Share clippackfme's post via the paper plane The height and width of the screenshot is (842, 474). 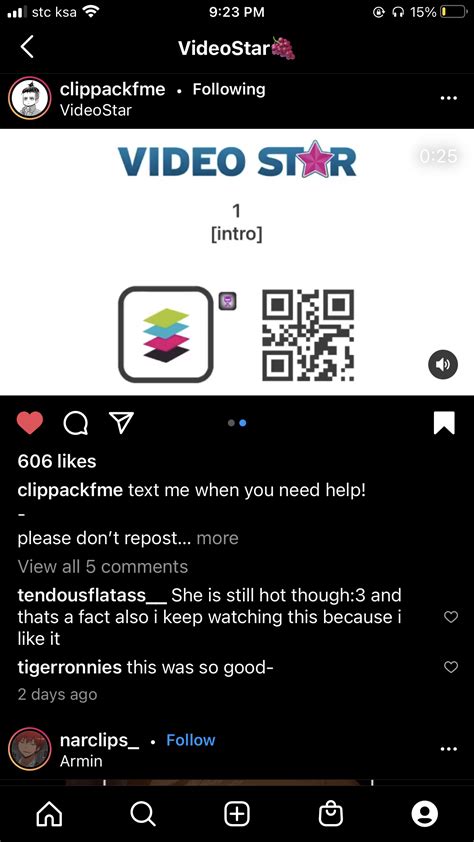(x=121, y=423)
